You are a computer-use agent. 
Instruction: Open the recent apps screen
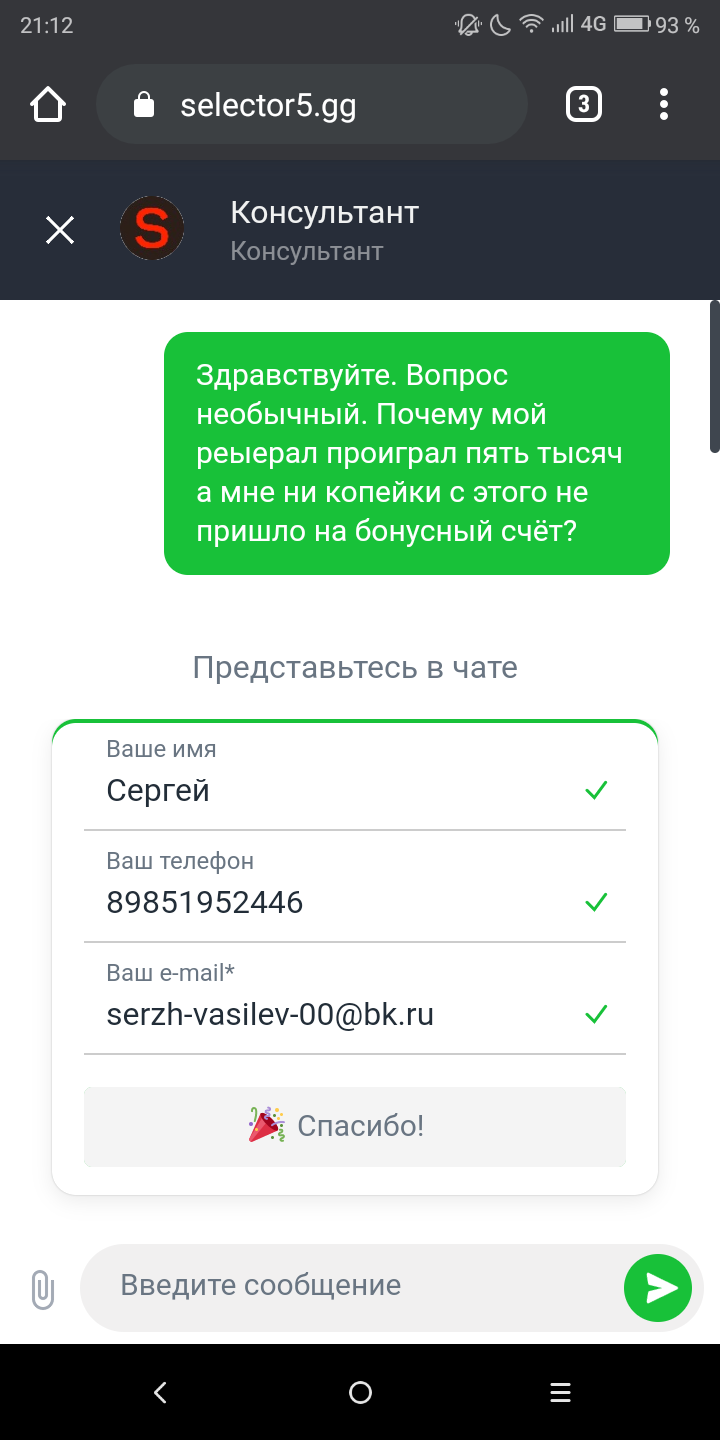coord(560,1392)
